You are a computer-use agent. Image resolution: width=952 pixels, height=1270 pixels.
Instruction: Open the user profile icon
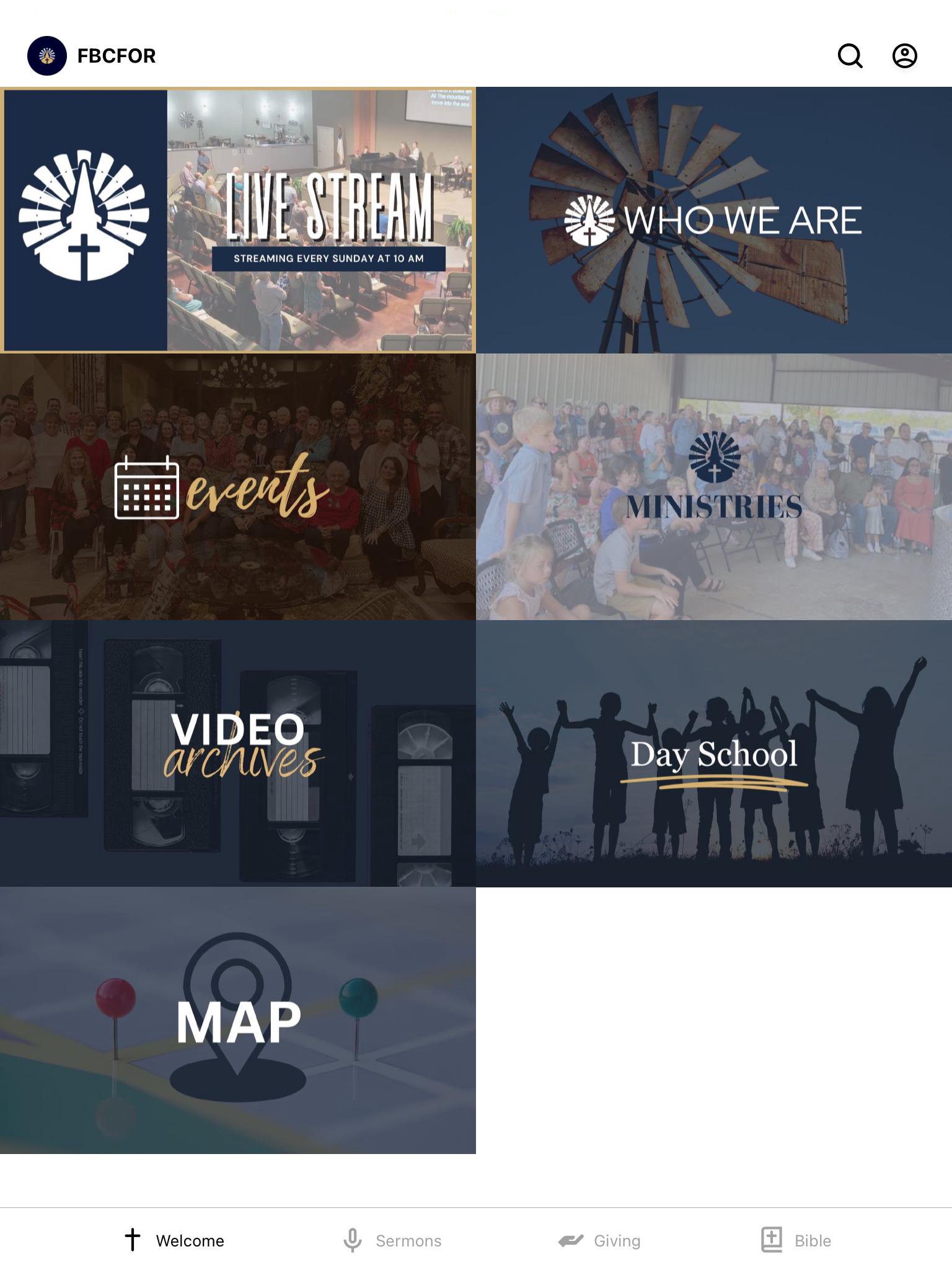pyautogui.click(x=904, y=56)
